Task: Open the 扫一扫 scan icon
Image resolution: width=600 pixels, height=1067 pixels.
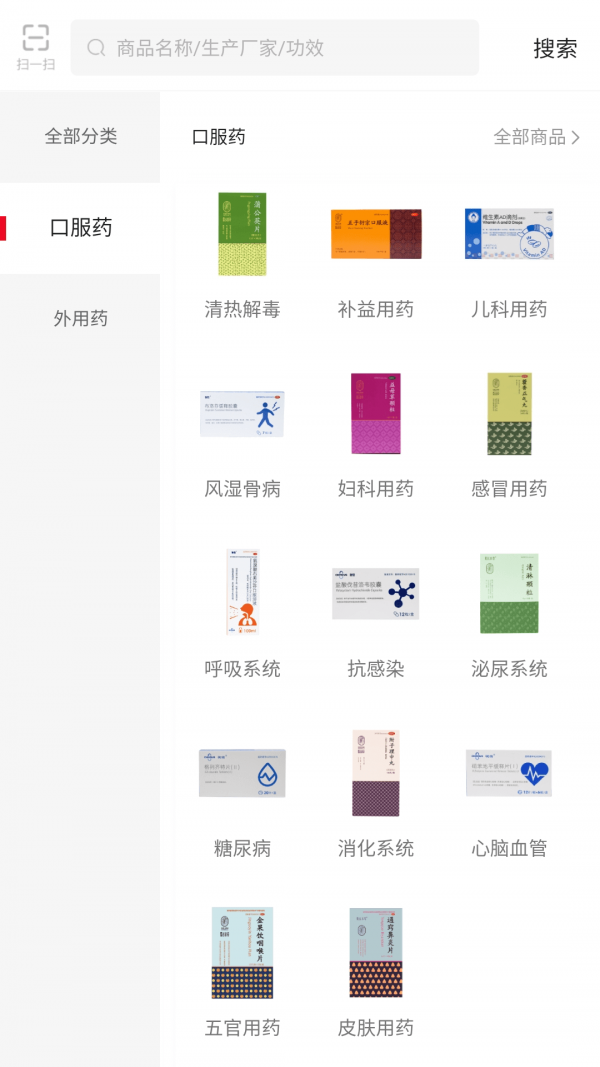Action: pos(35,47)
